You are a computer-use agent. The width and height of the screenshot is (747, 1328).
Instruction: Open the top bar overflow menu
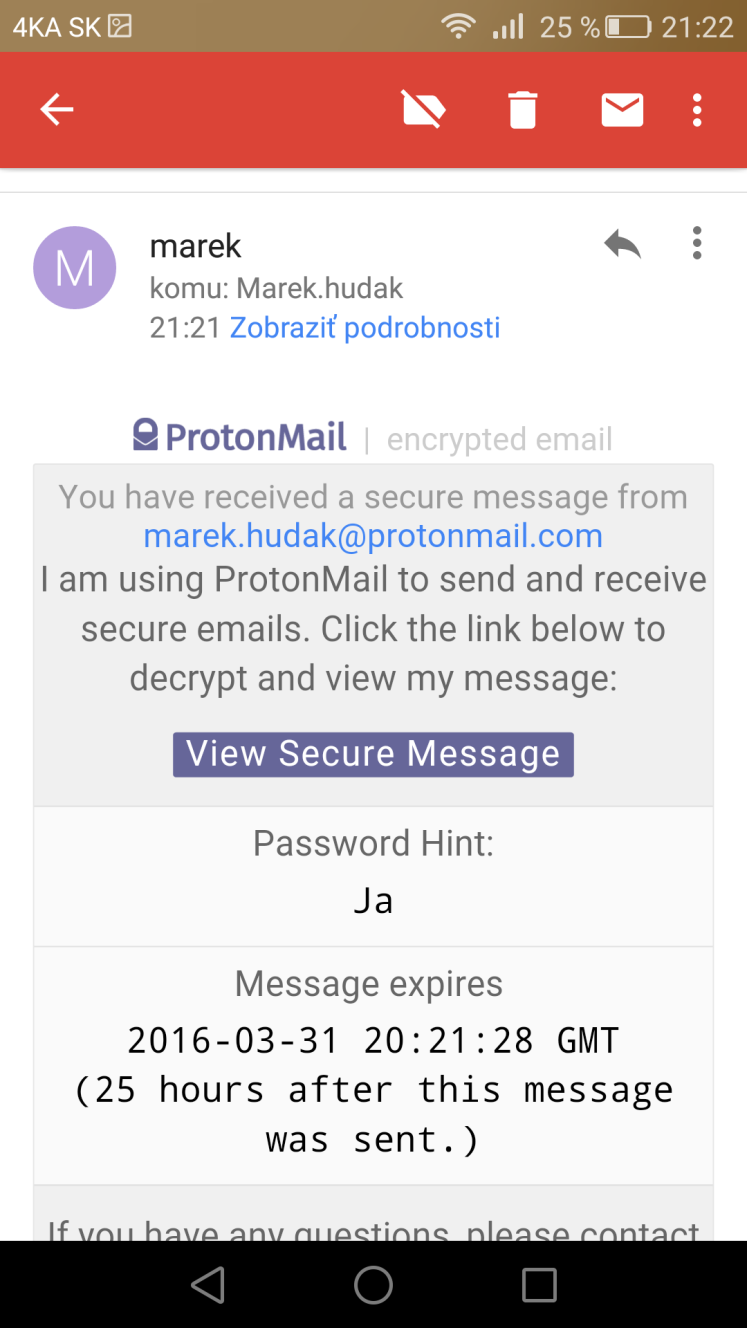tap(697, 110)
